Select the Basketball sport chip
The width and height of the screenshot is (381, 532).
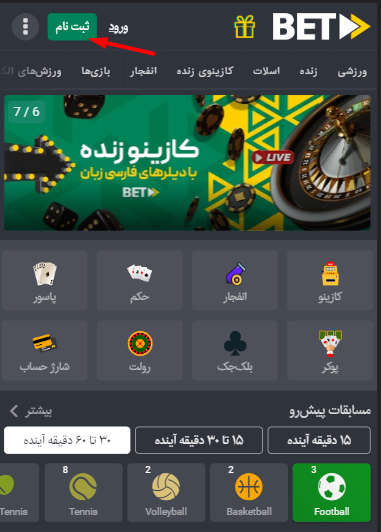tap(249, 492)
